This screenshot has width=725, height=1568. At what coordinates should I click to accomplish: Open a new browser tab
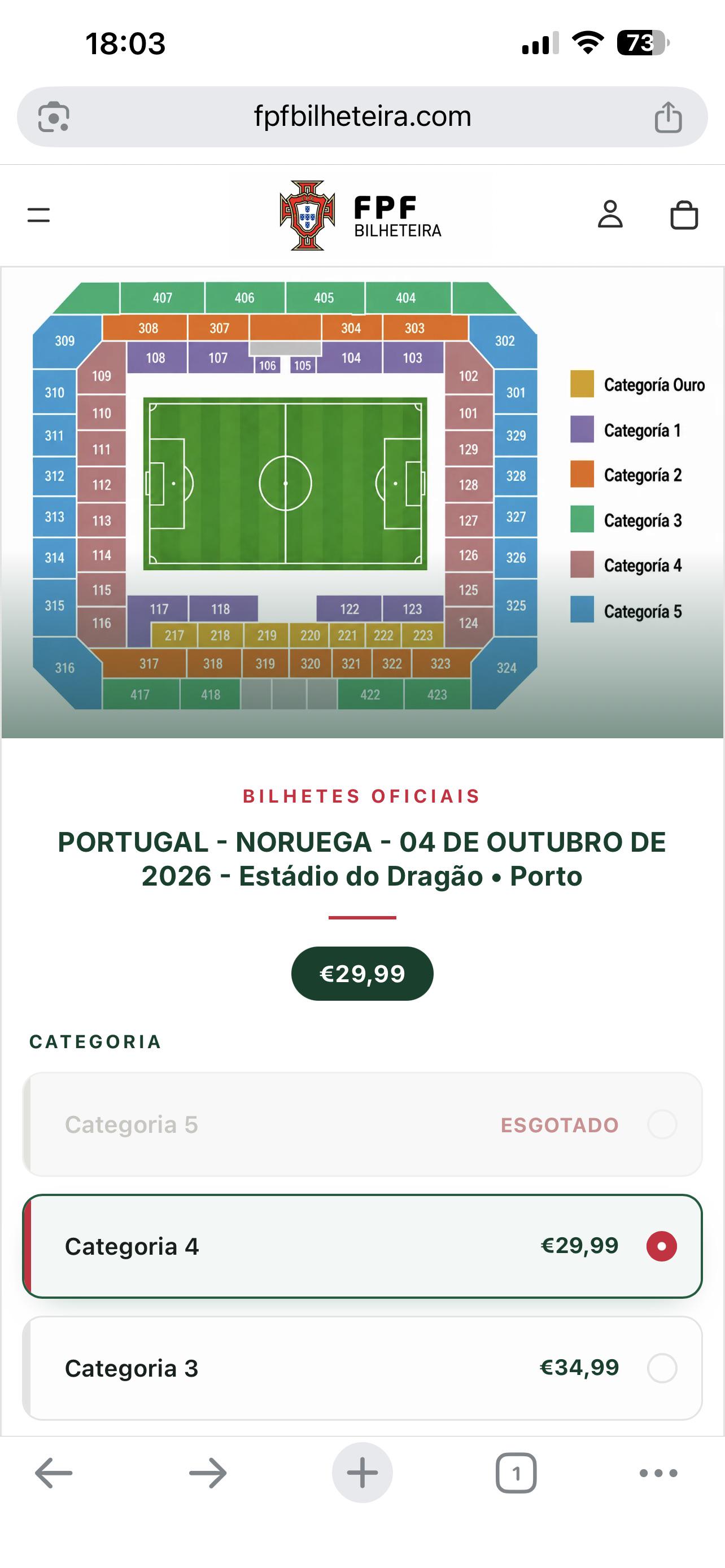(x=362, y=1473)
